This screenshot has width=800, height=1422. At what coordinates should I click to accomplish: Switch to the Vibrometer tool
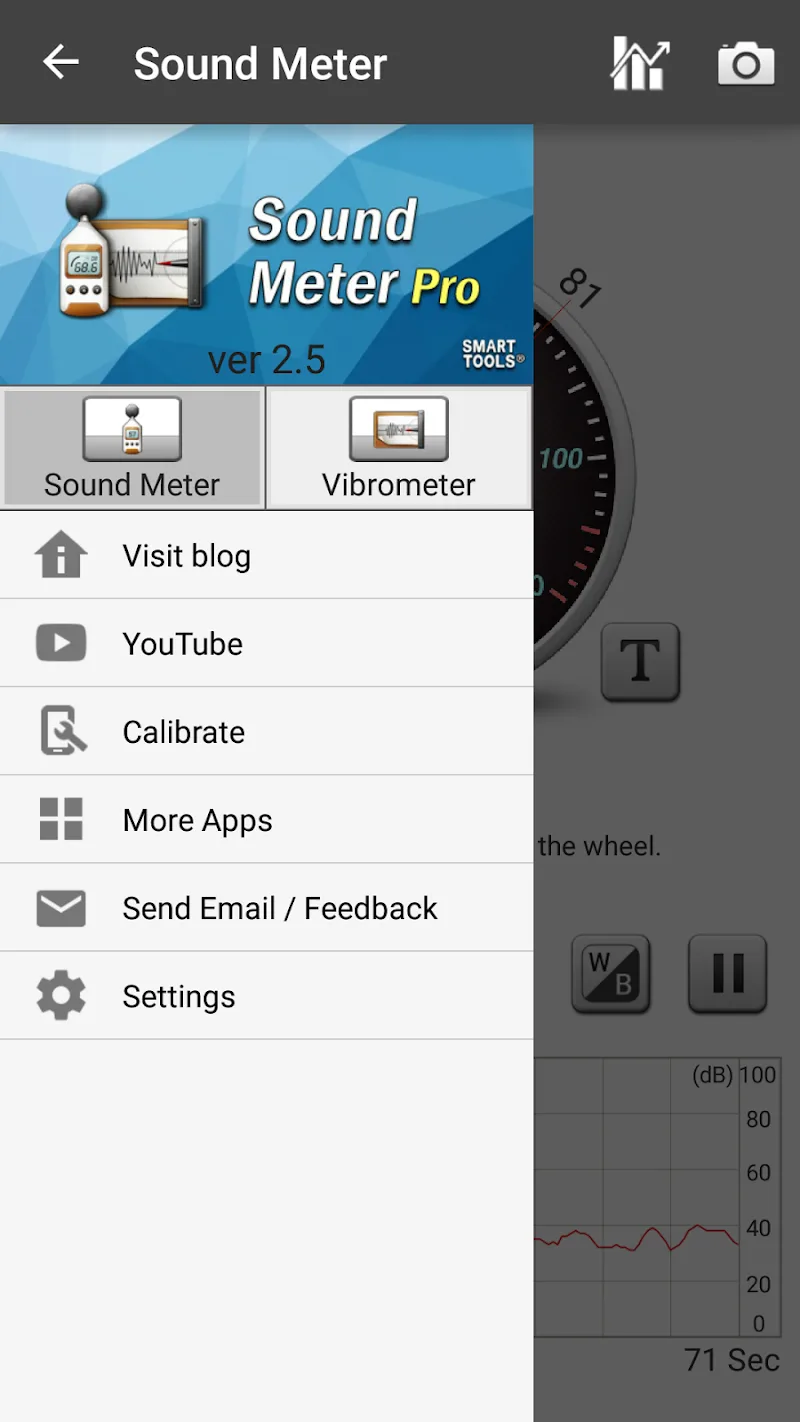398,448
